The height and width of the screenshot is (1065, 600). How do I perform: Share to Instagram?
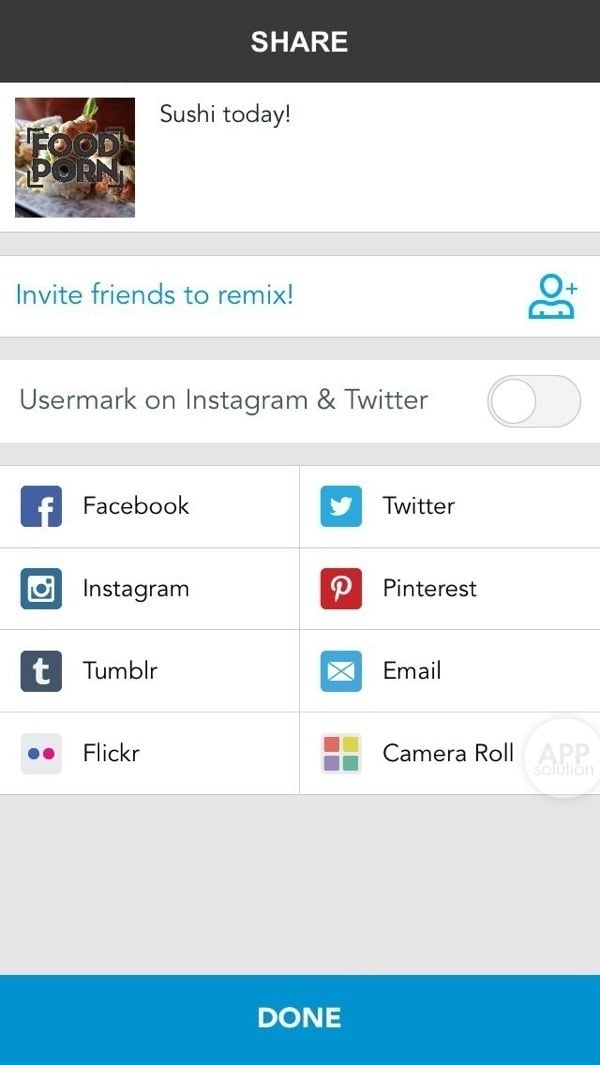click(x=150, y=589)
